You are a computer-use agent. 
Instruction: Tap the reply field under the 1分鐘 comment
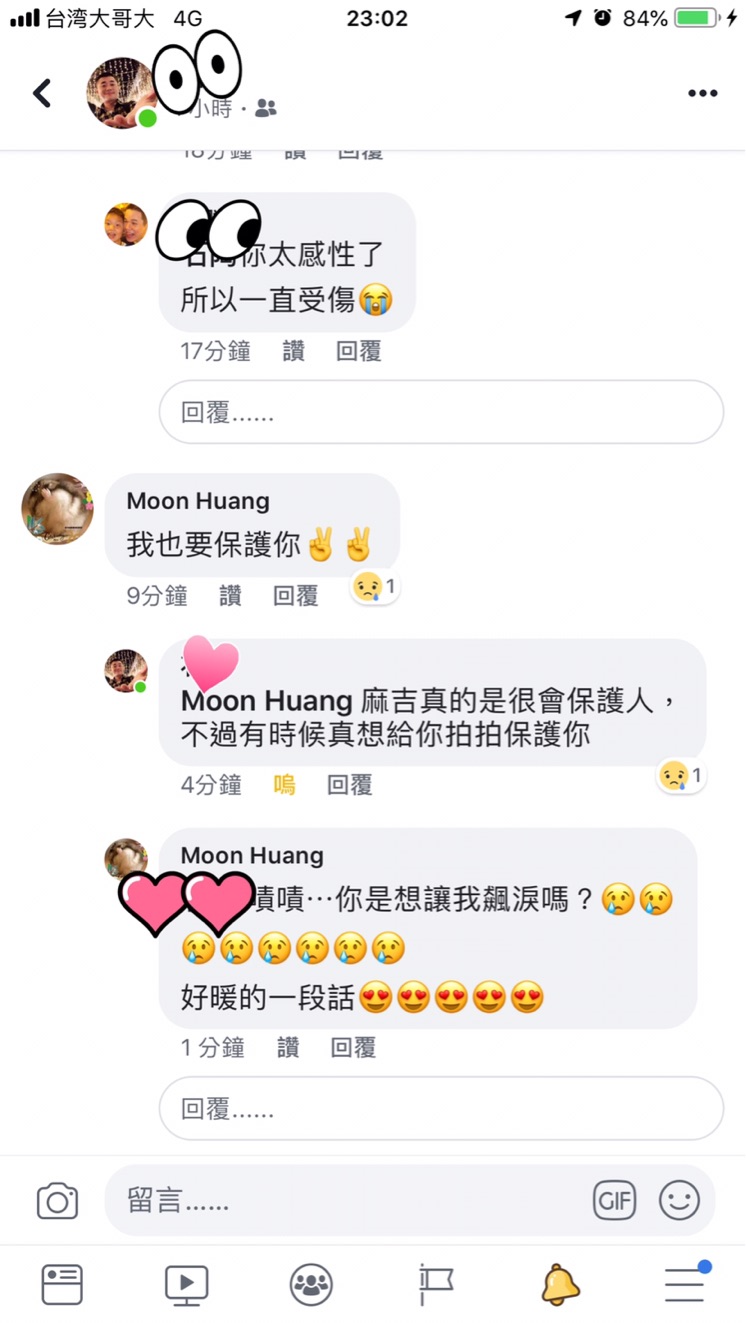(x=440, y=1109)
